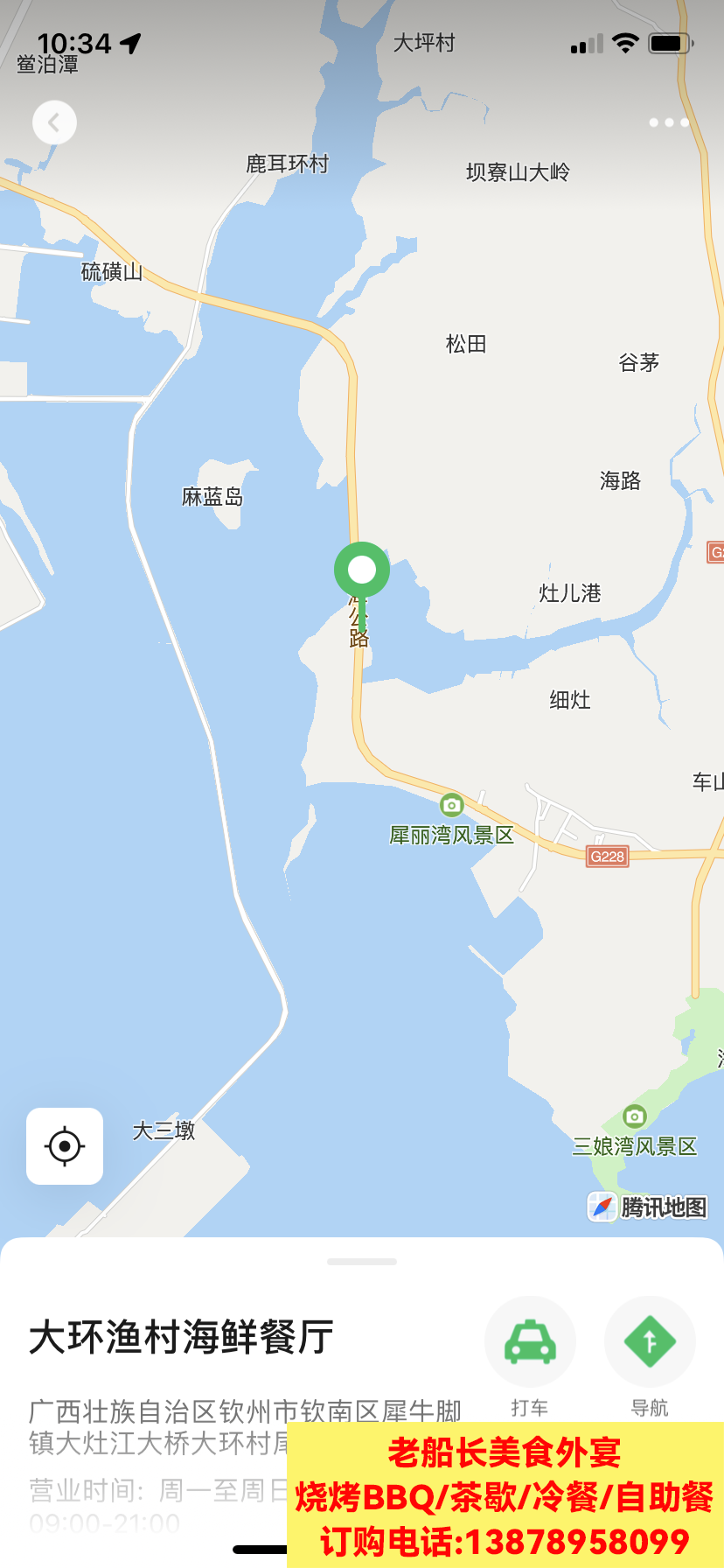Tap the green location pin on map
The image size is (724, 1568).
tap(362, 570)
